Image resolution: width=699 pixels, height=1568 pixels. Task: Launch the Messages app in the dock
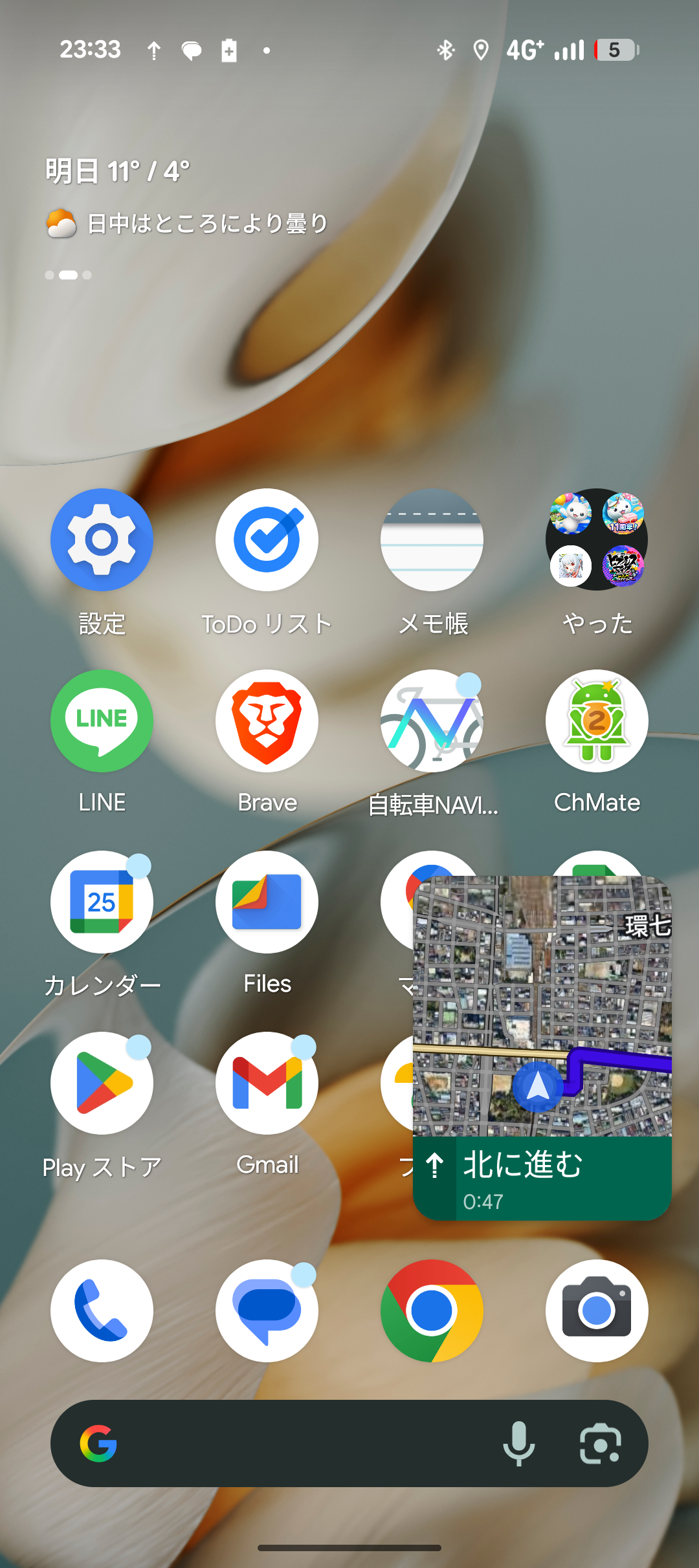(267, 1311)
